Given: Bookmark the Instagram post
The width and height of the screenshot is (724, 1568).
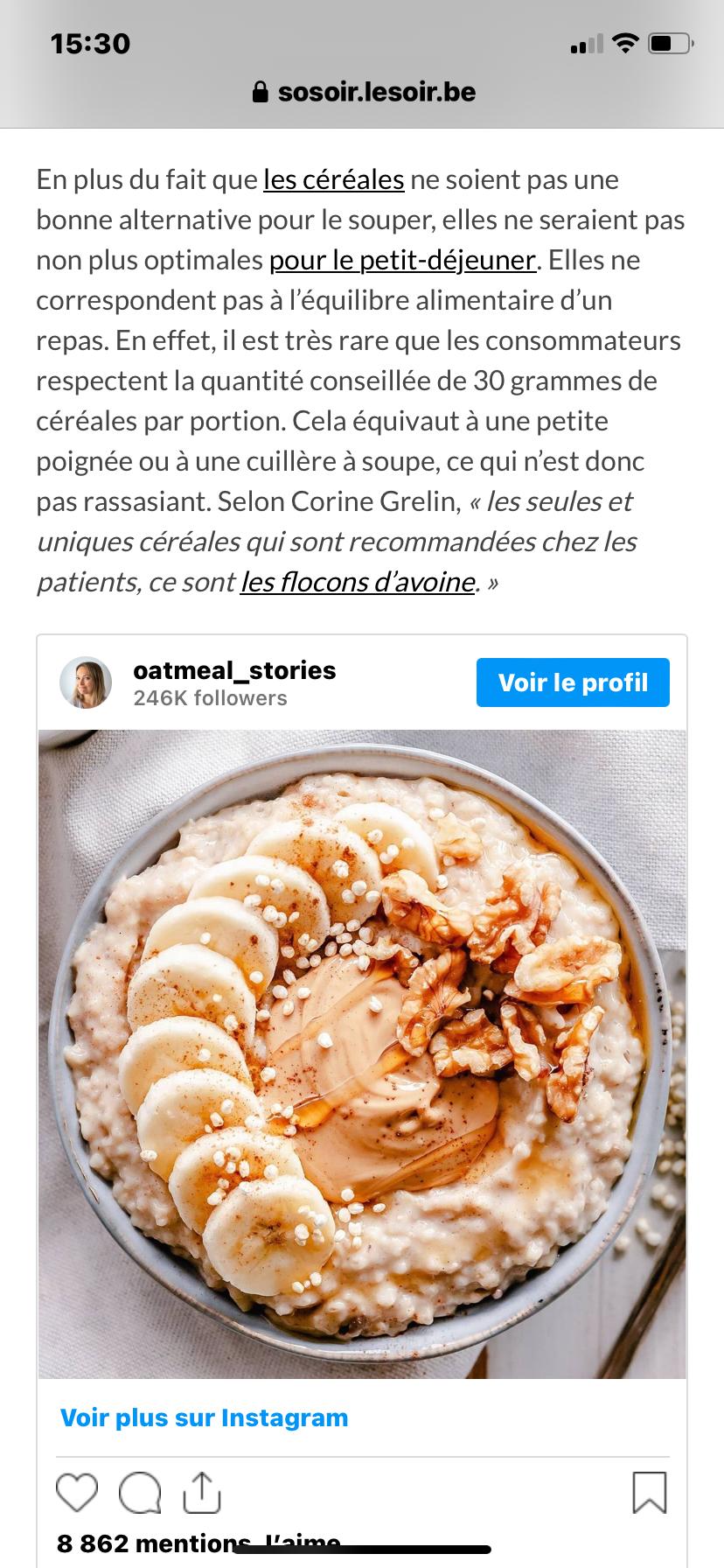Looking at the screenshot, I should pyautogui.click(x=649, y=1493).
